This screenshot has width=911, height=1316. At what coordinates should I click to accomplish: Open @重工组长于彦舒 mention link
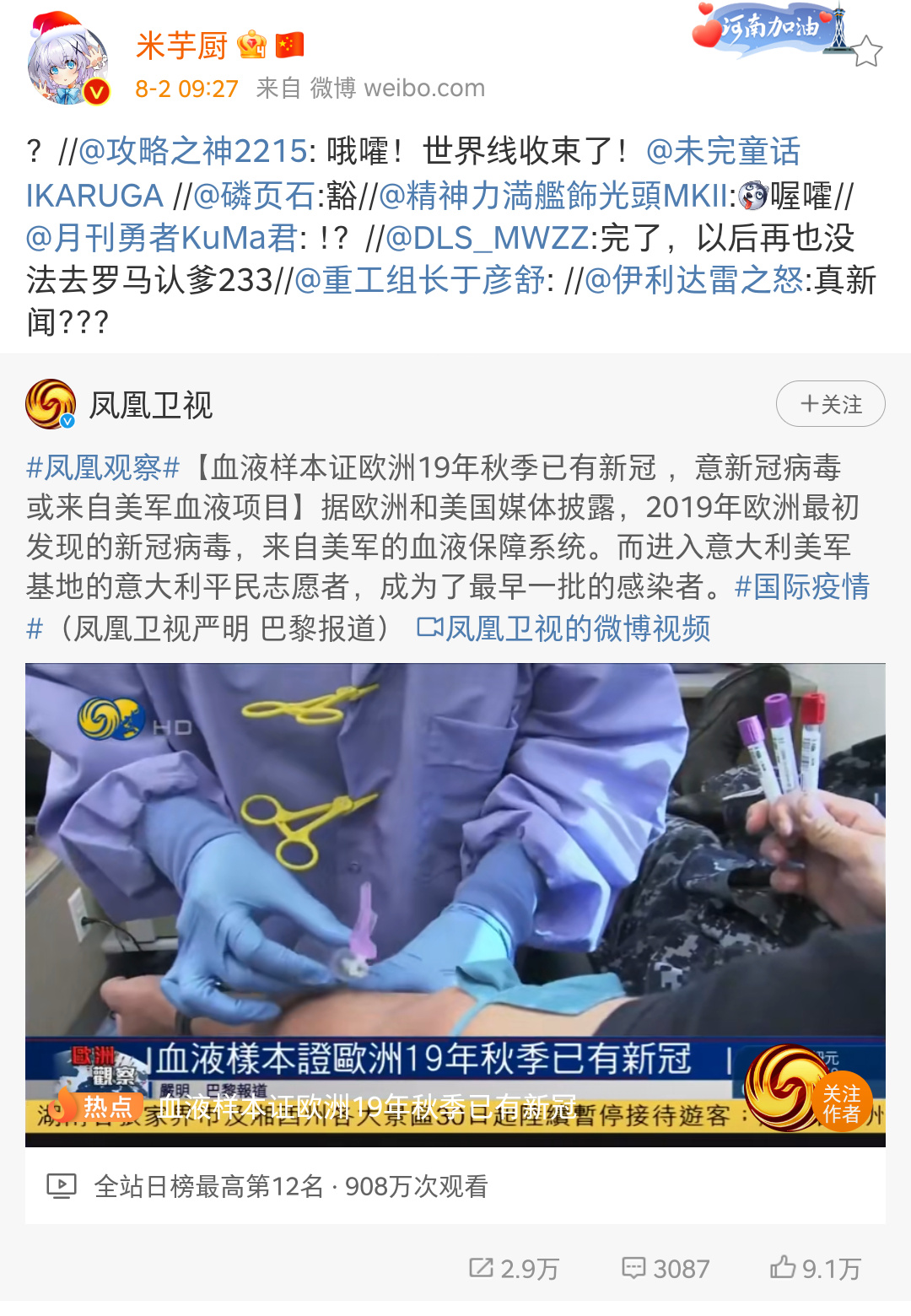pos(419,281)
